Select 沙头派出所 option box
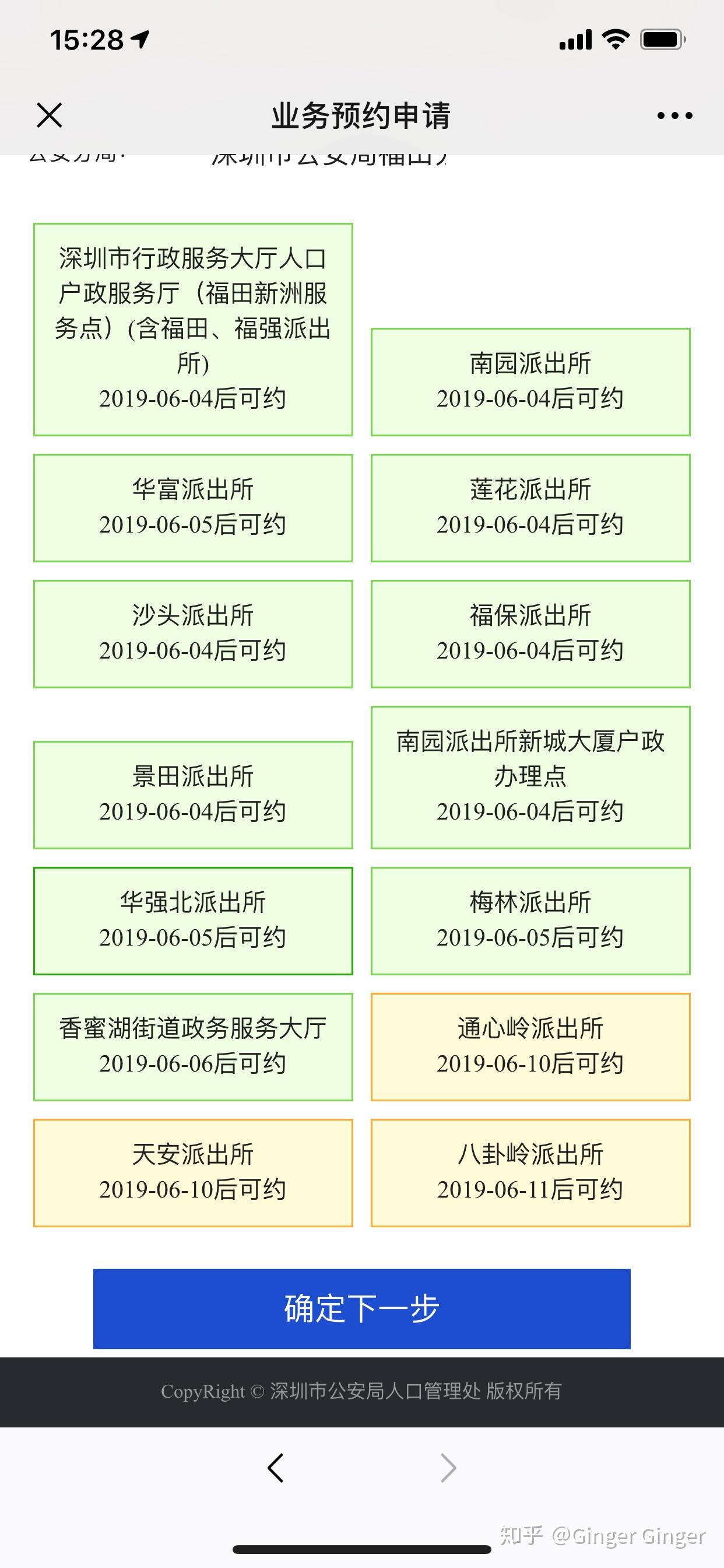Viewport: 724px width, 1568px height. [193, 633]
